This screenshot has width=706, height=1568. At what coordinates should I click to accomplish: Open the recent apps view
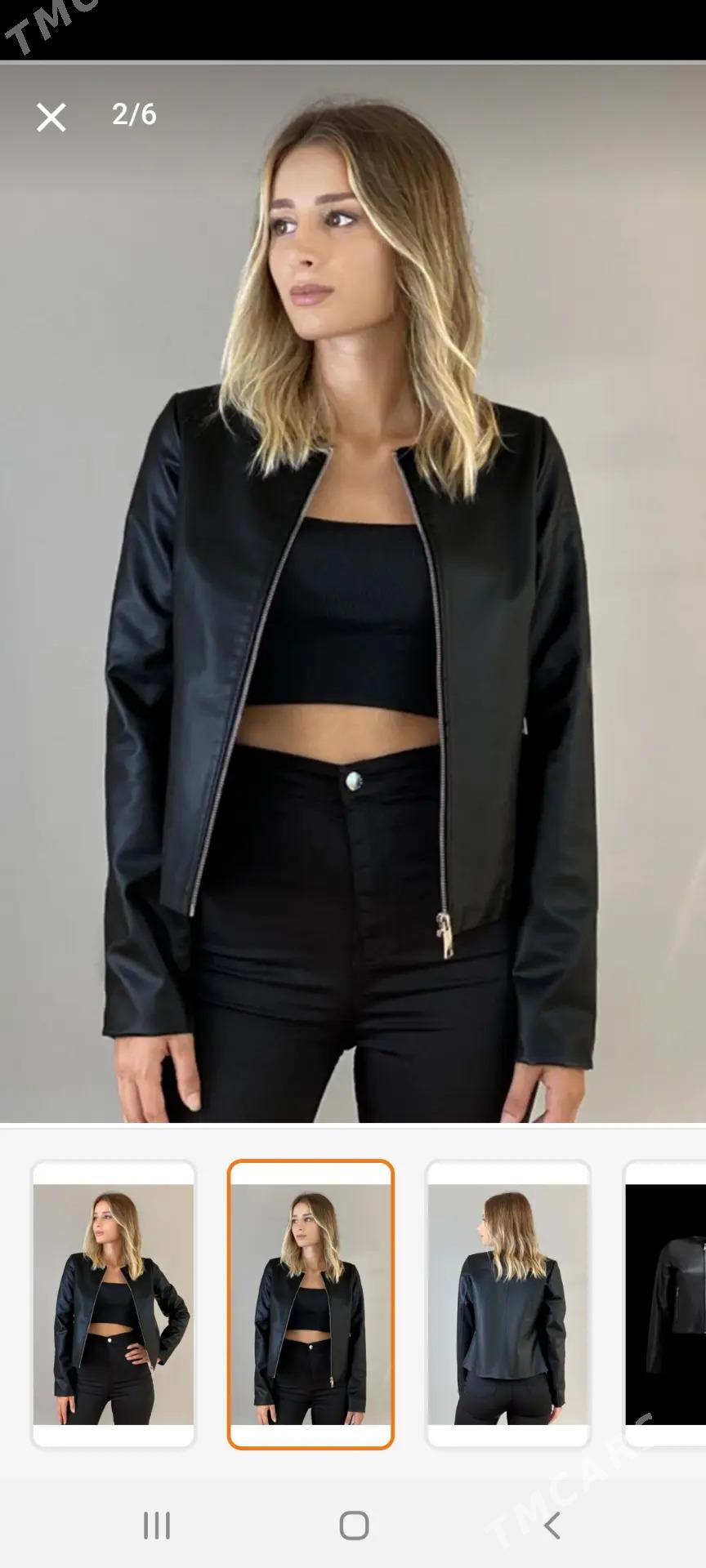click(x=156, y=1526)
